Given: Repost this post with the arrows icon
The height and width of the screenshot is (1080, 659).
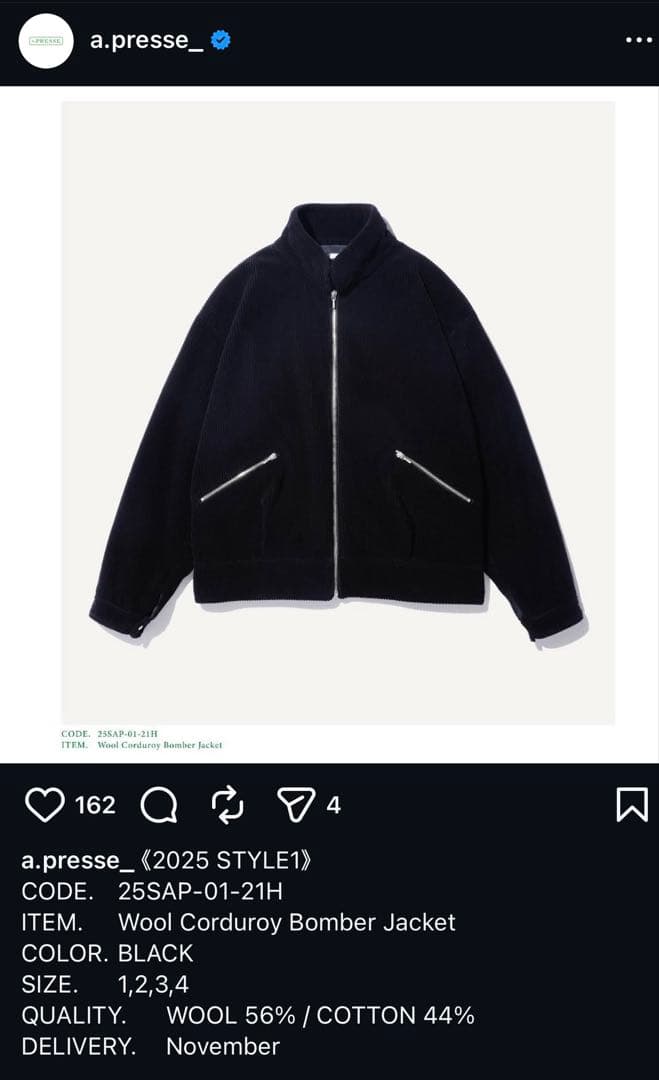Looking at the screenshot, I should tap(228, 805).
